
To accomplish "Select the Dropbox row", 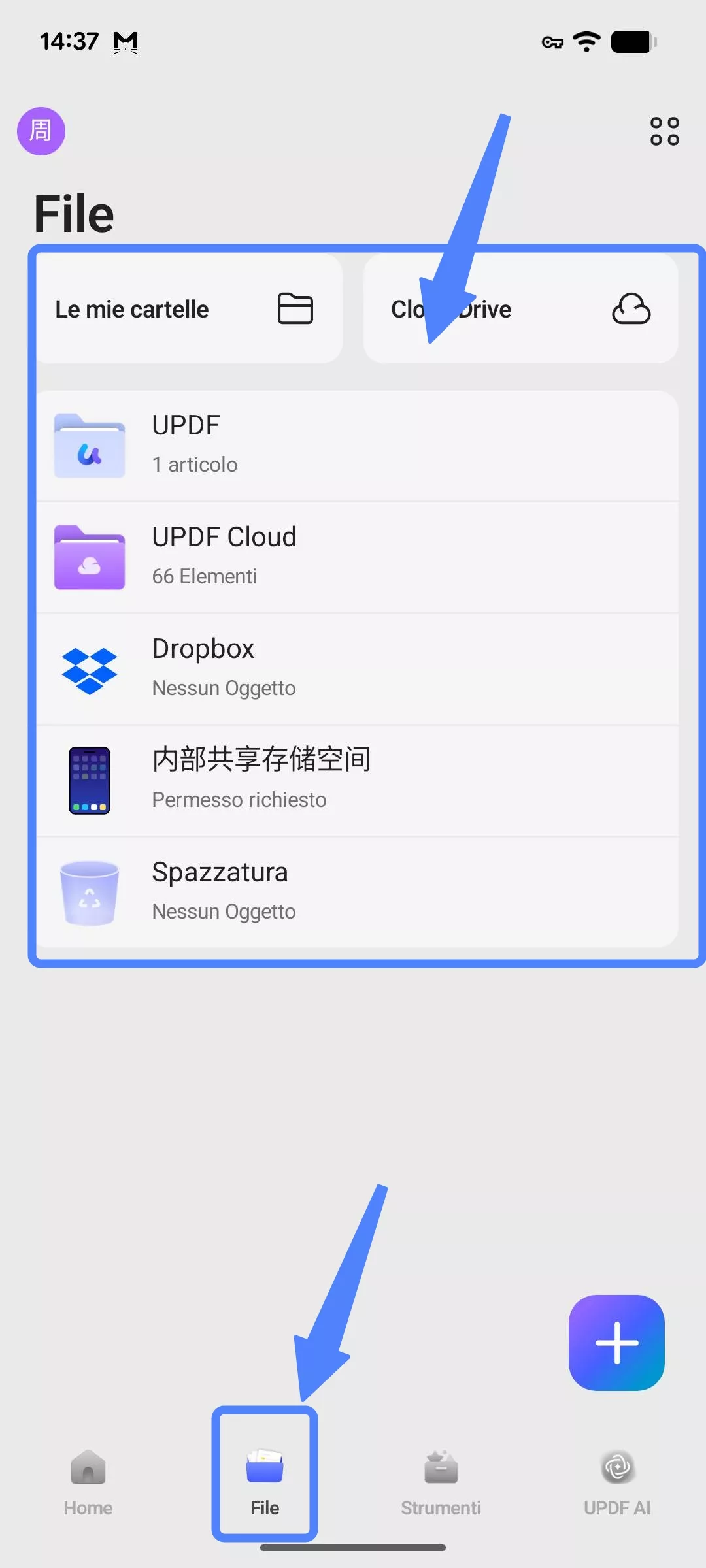I will click(357, 669).
